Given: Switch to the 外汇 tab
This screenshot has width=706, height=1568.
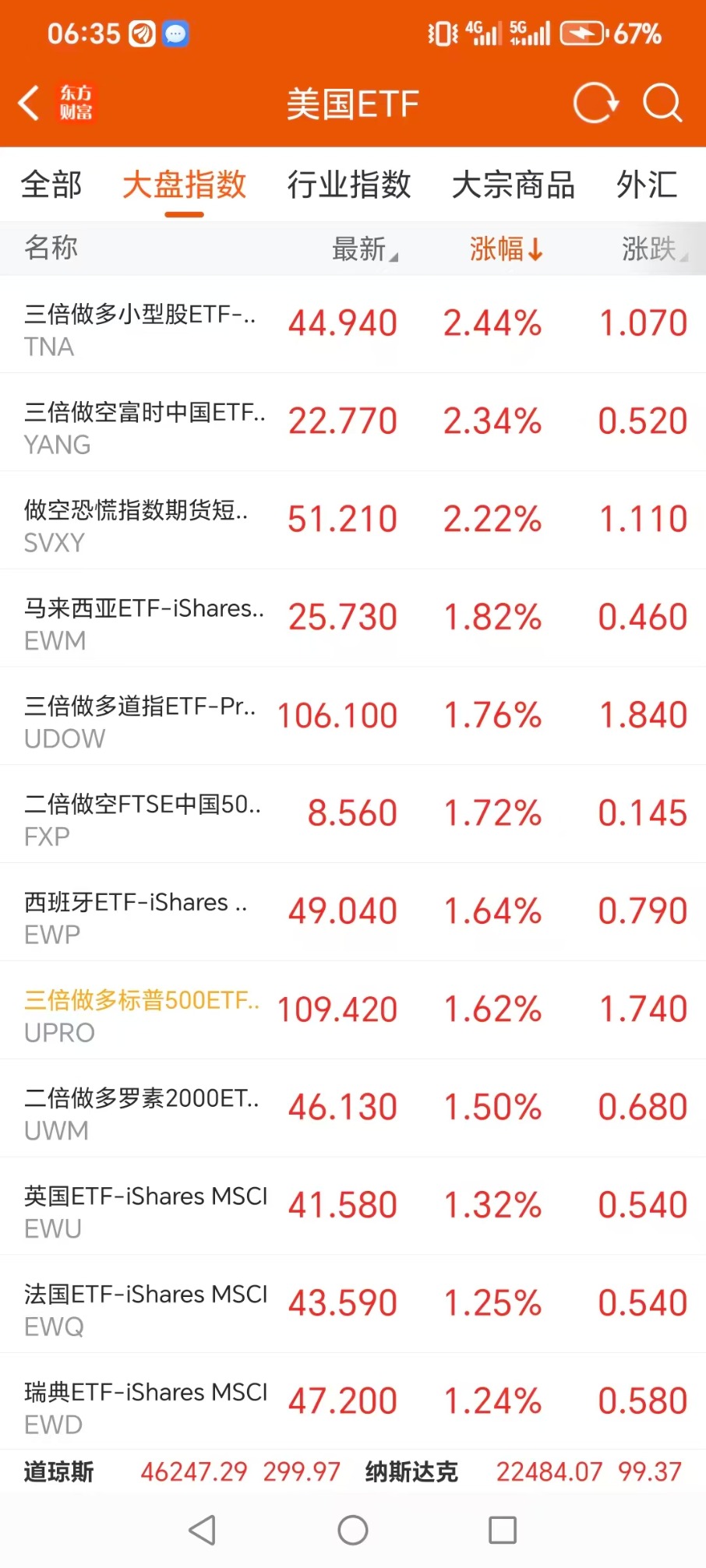Looking at the screenshot, I should 647,185.
